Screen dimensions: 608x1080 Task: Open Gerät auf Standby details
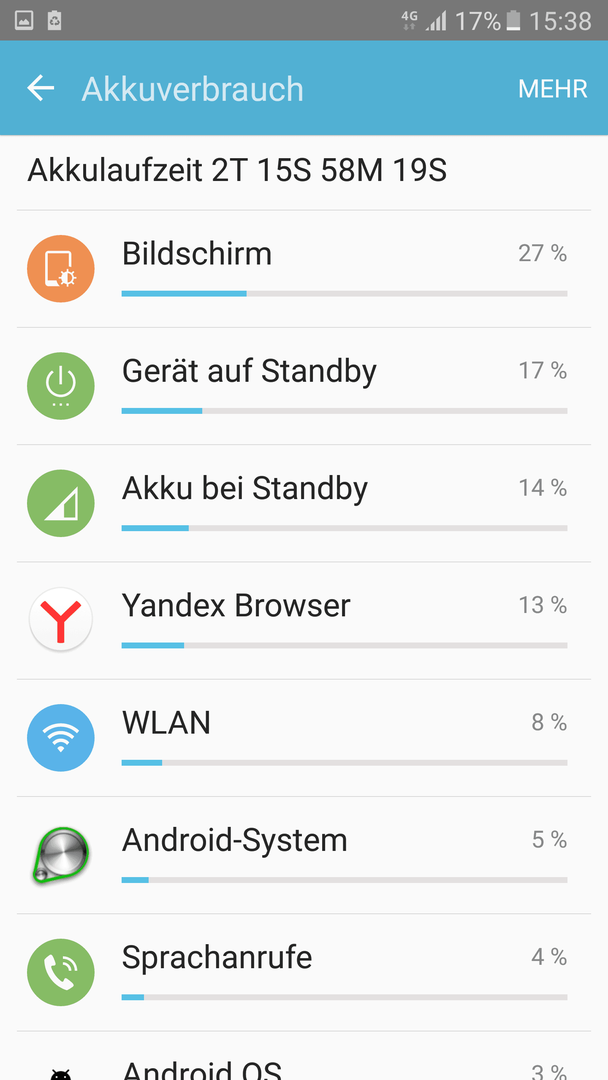point(304,386)
